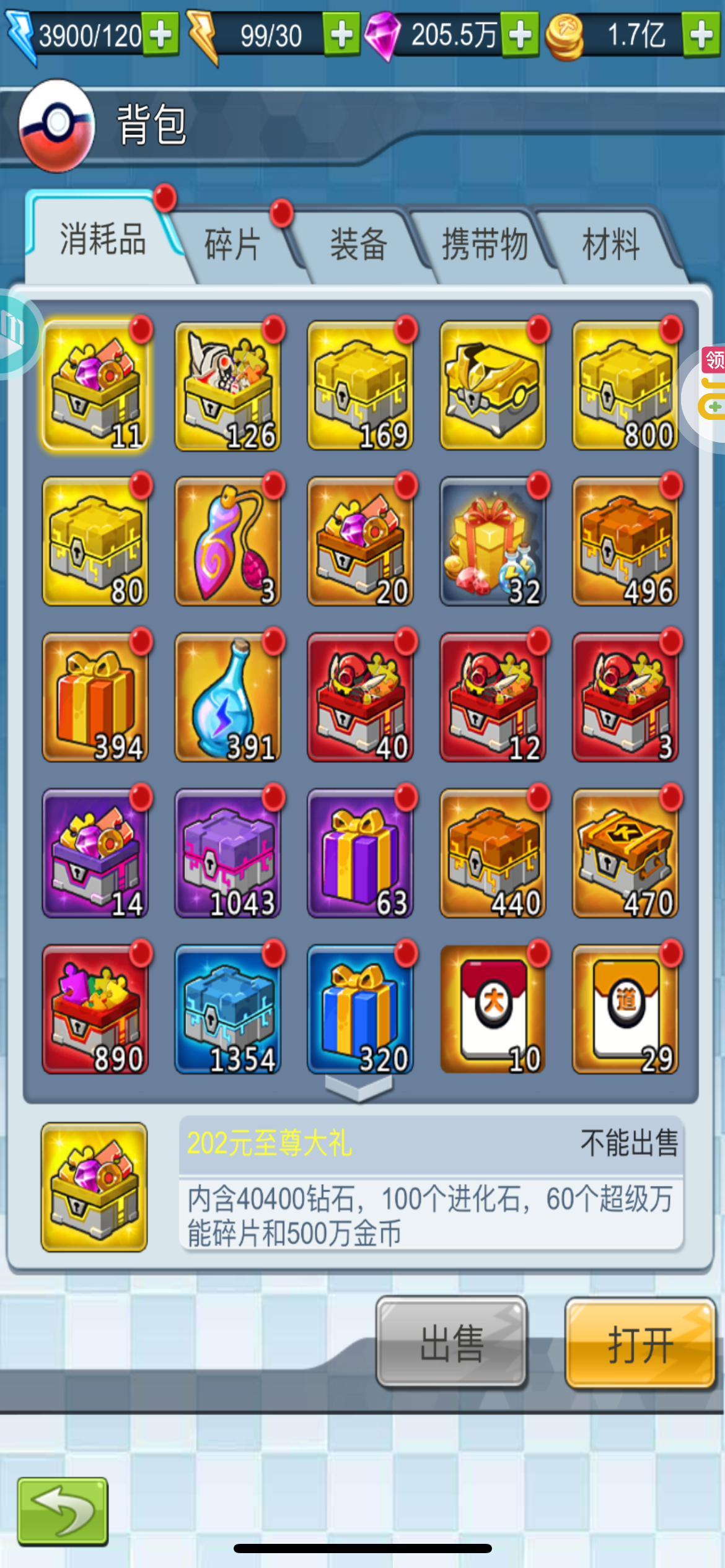Open the 携带物 tab
This screenshot has height=1568, width=725.
pyautogui.click(x=485, y=244)
